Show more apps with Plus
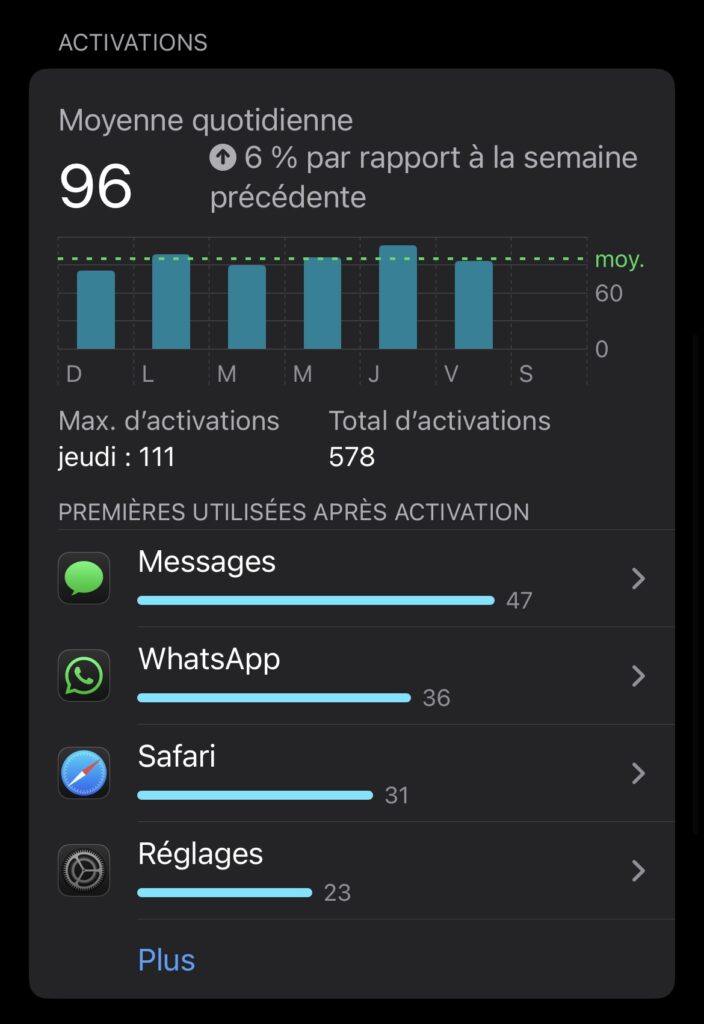The width and height of the screenshot is (704, 1024). coord(166,960)
